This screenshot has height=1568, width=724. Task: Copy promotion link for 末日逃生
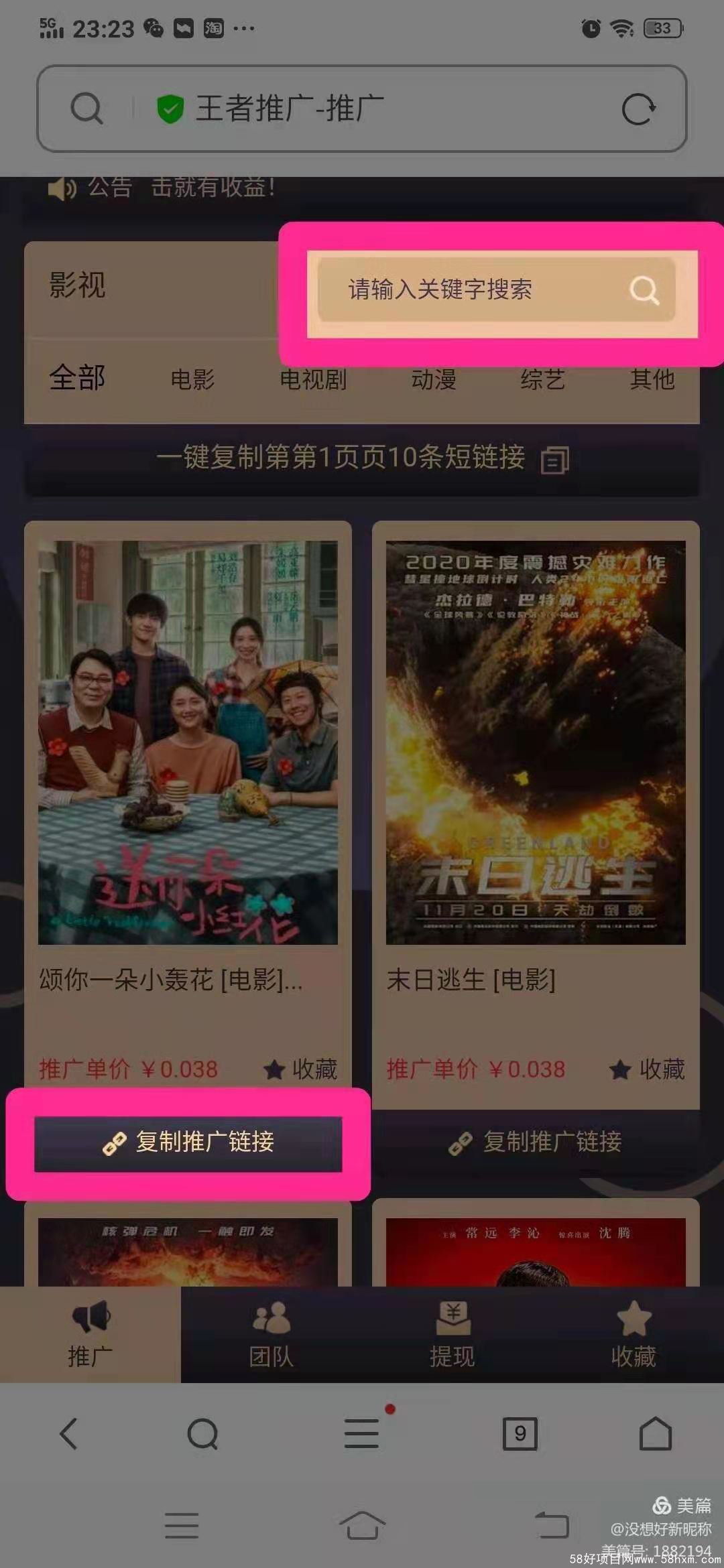[536, 1142]
